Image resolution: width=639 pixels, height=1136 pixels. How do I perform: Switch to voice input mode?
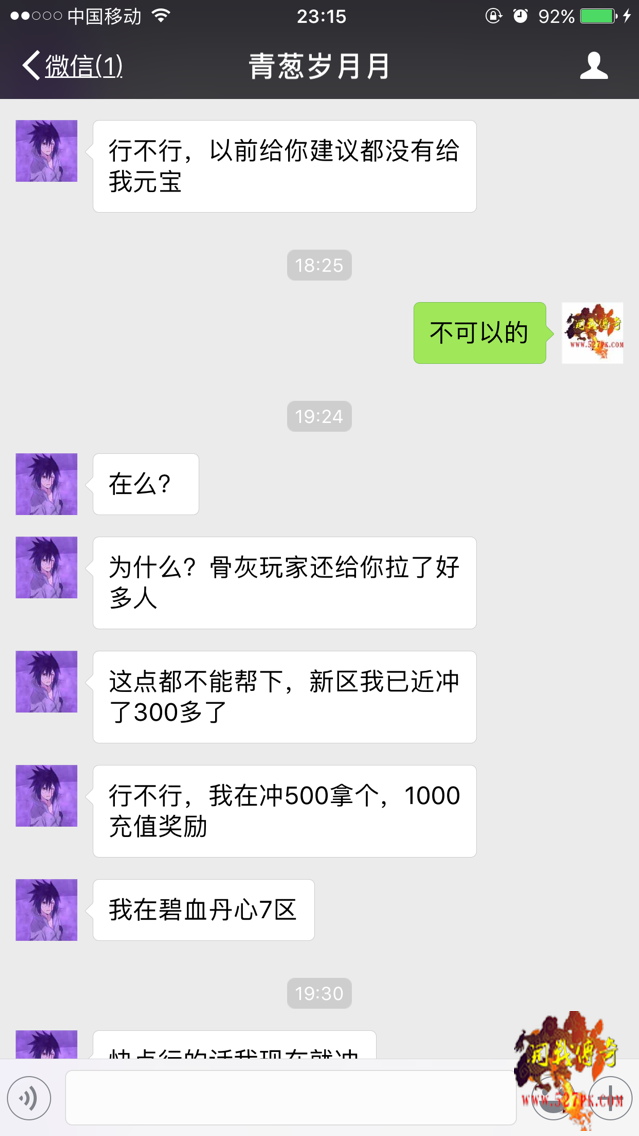(29, 1098)
